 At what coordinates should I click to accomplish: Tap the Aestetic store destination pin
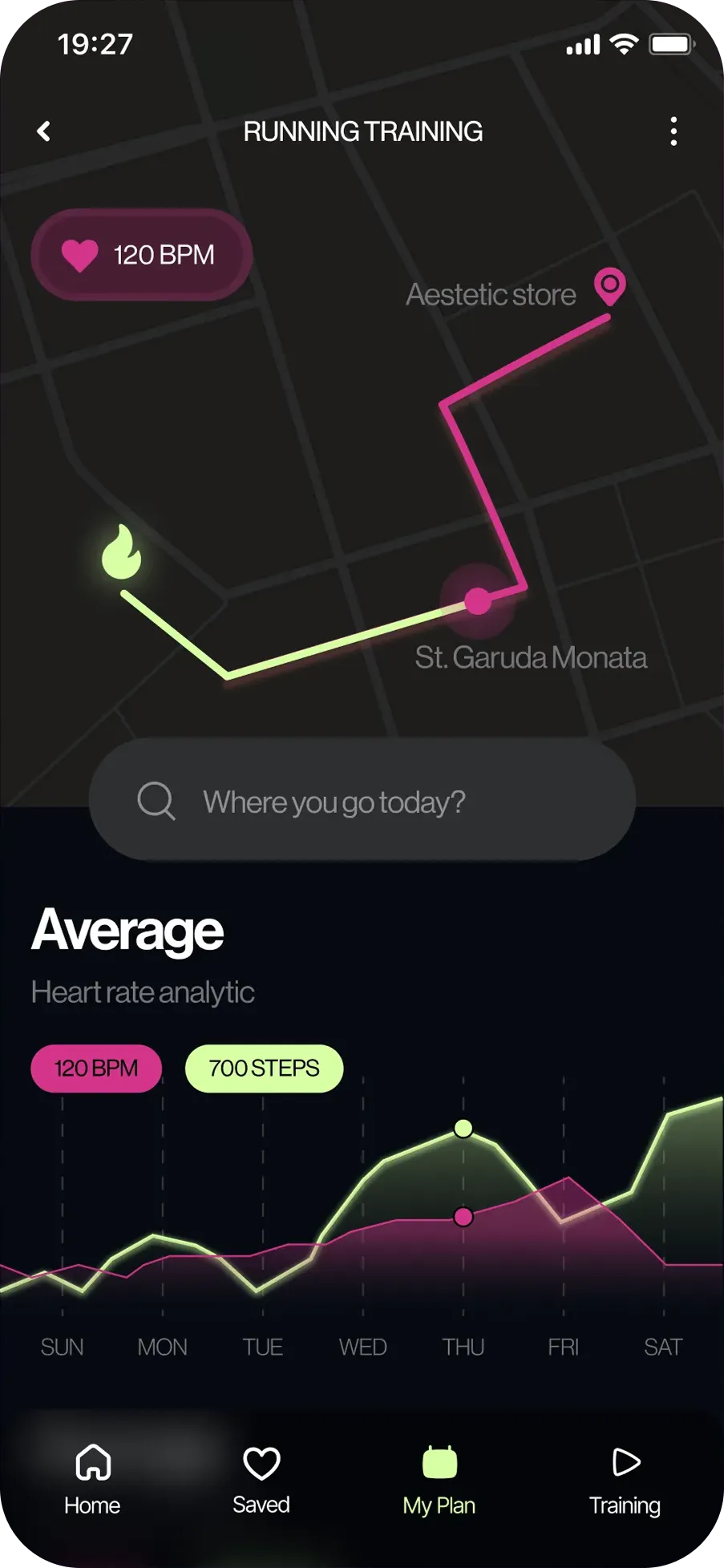(610, 285)
